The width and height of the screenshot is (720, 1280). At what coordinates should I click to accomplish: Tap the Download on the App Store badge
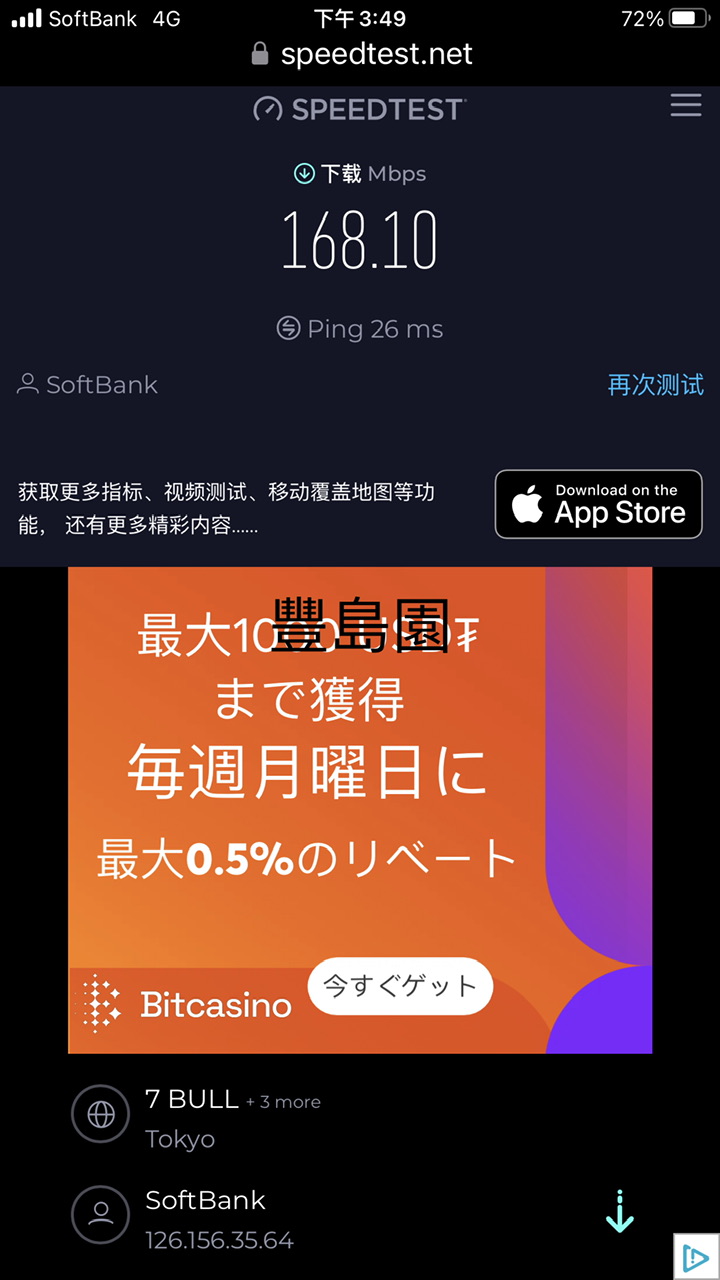[598, 504]
